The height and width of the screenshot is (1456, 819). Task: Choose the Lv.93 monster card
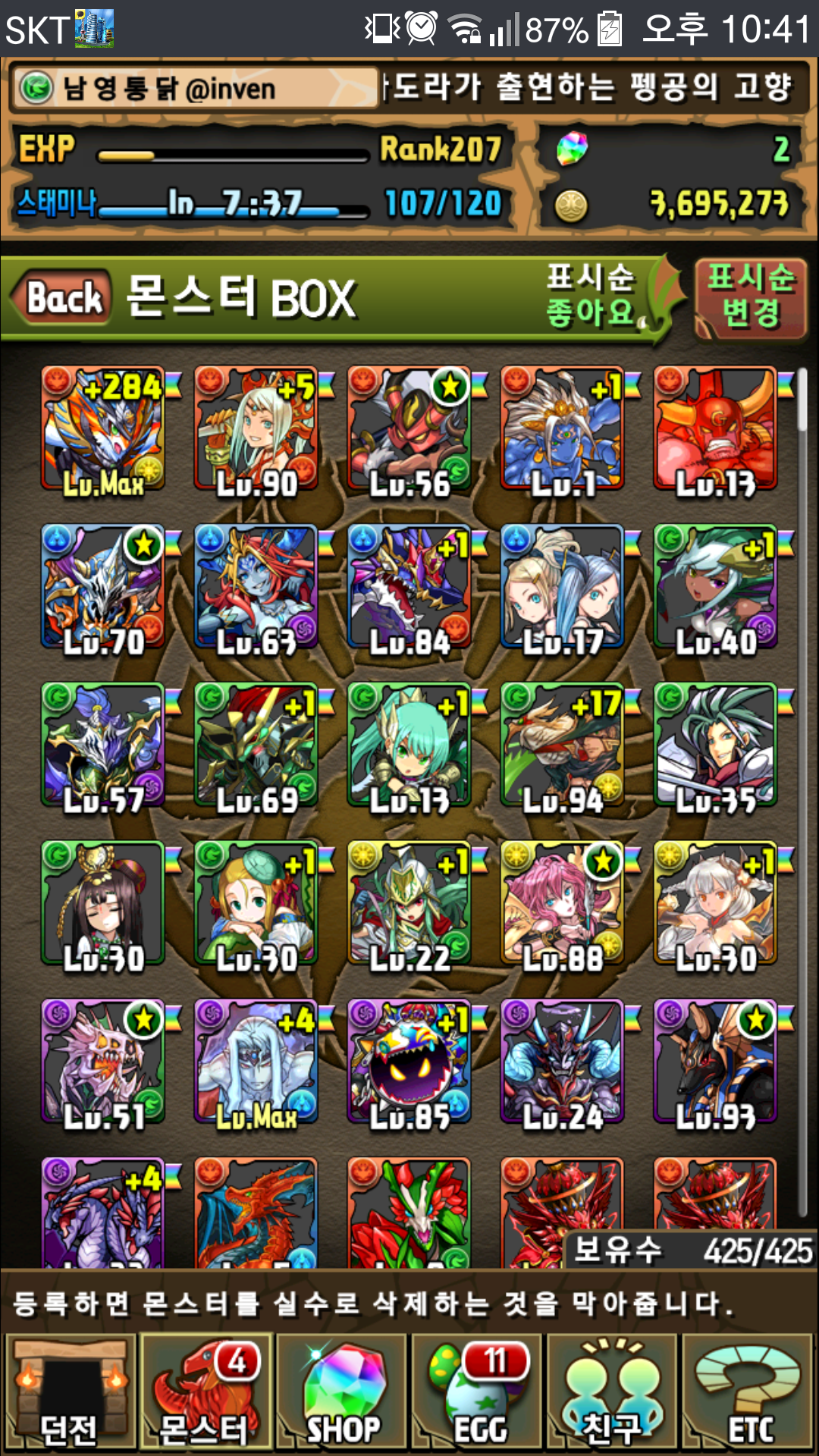716,1062
